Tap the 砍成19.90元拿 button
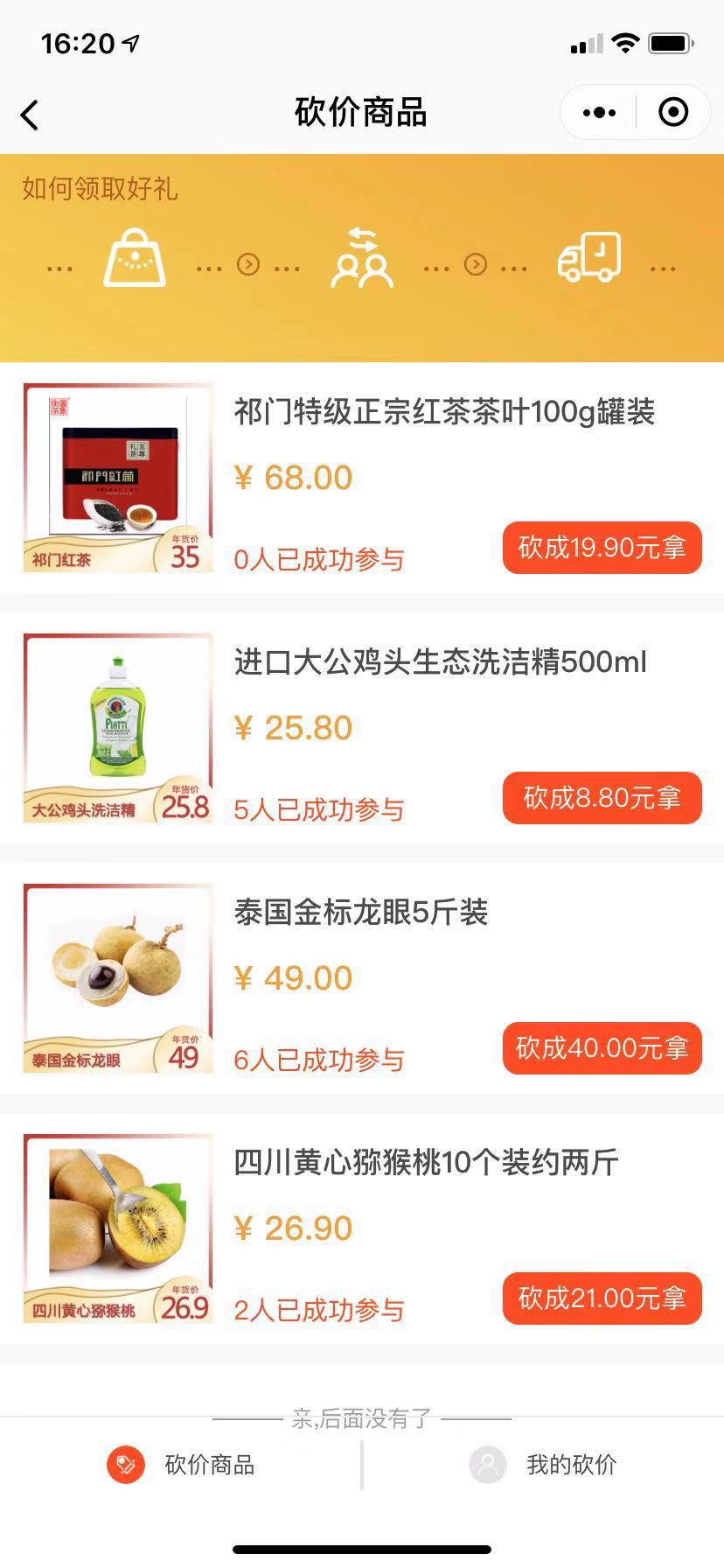 point(602,548)
